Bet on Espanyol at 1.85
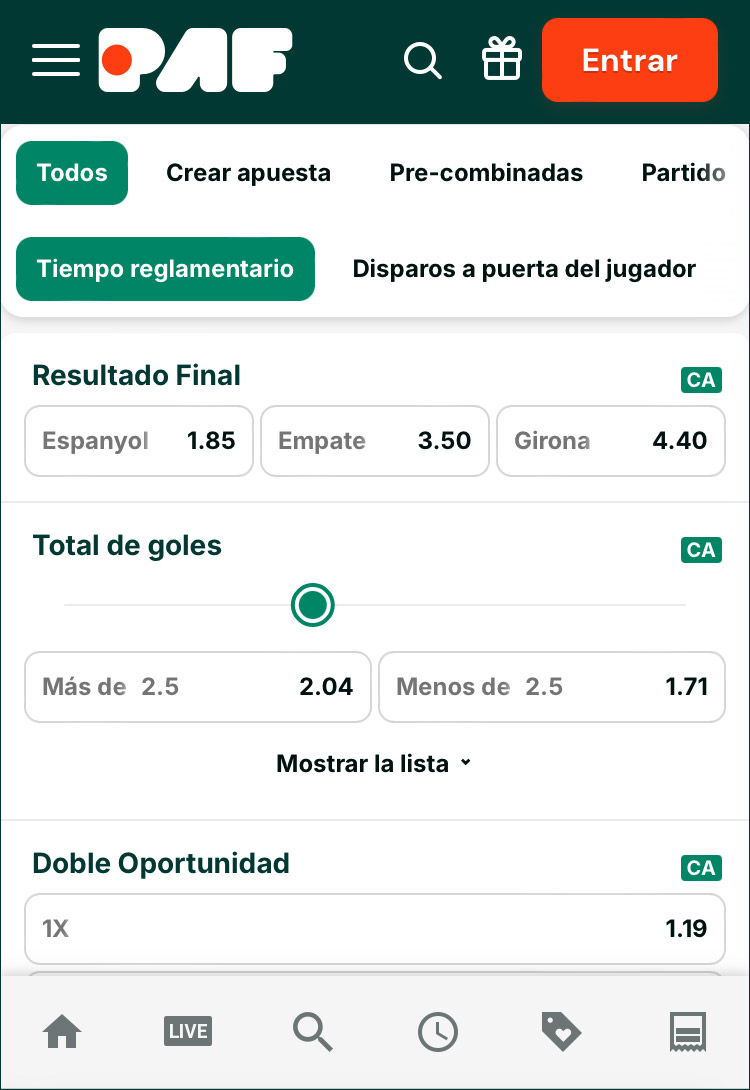Image resolution: width=750 pixels, height=1090 pixels. click(139, 441)
